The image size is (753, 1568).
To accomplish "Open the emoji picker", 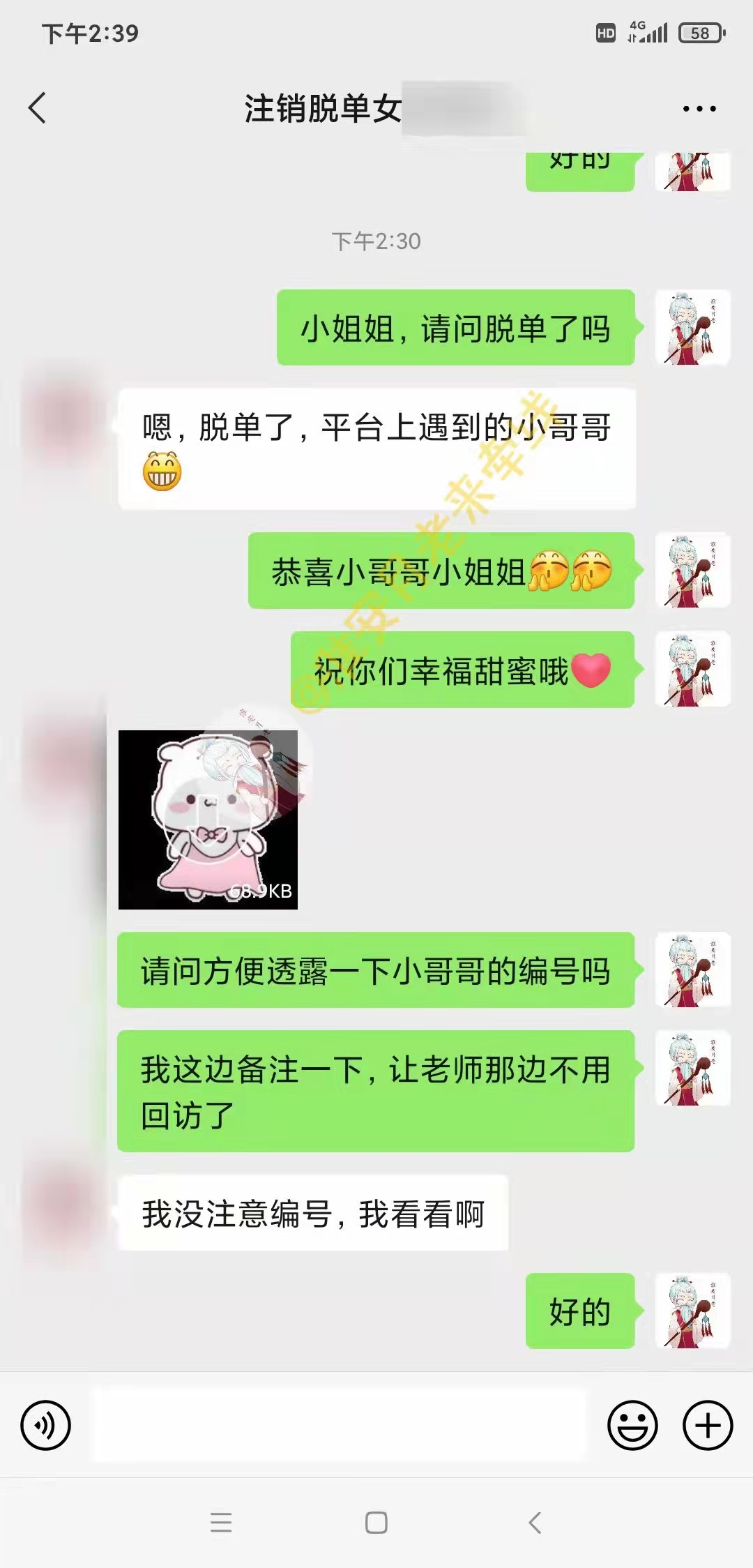I will [x=632, y=1425].
